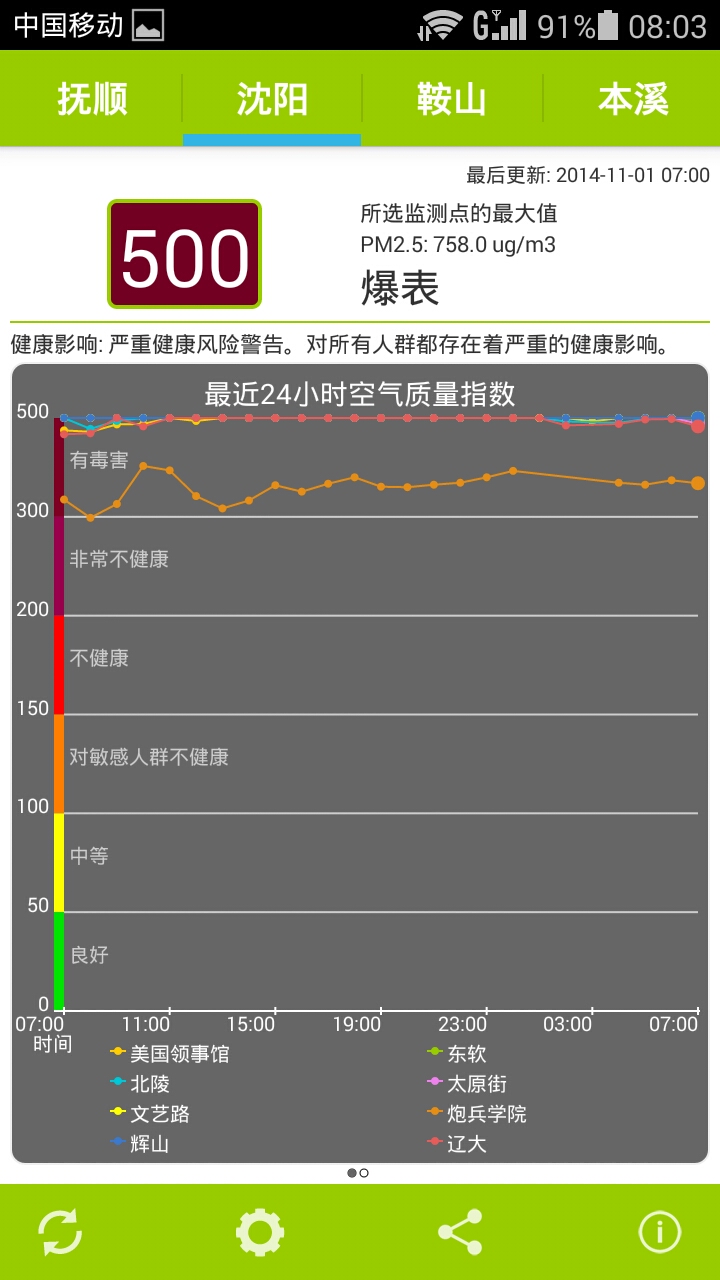Open the info icon
This screenshot has width=720, height=1280.
660,1232
